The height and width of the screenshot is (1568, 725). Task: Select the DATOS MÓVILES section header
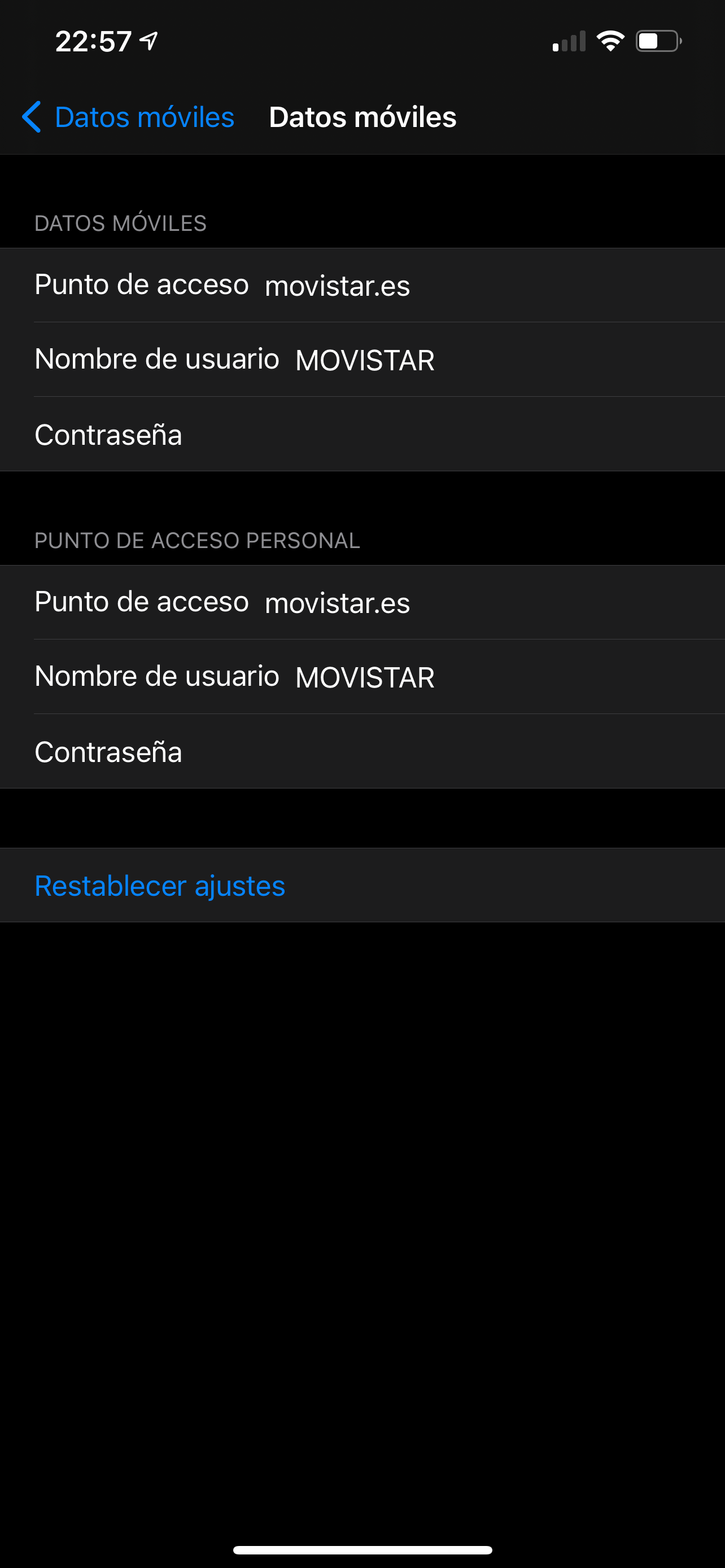click(120, 224)
